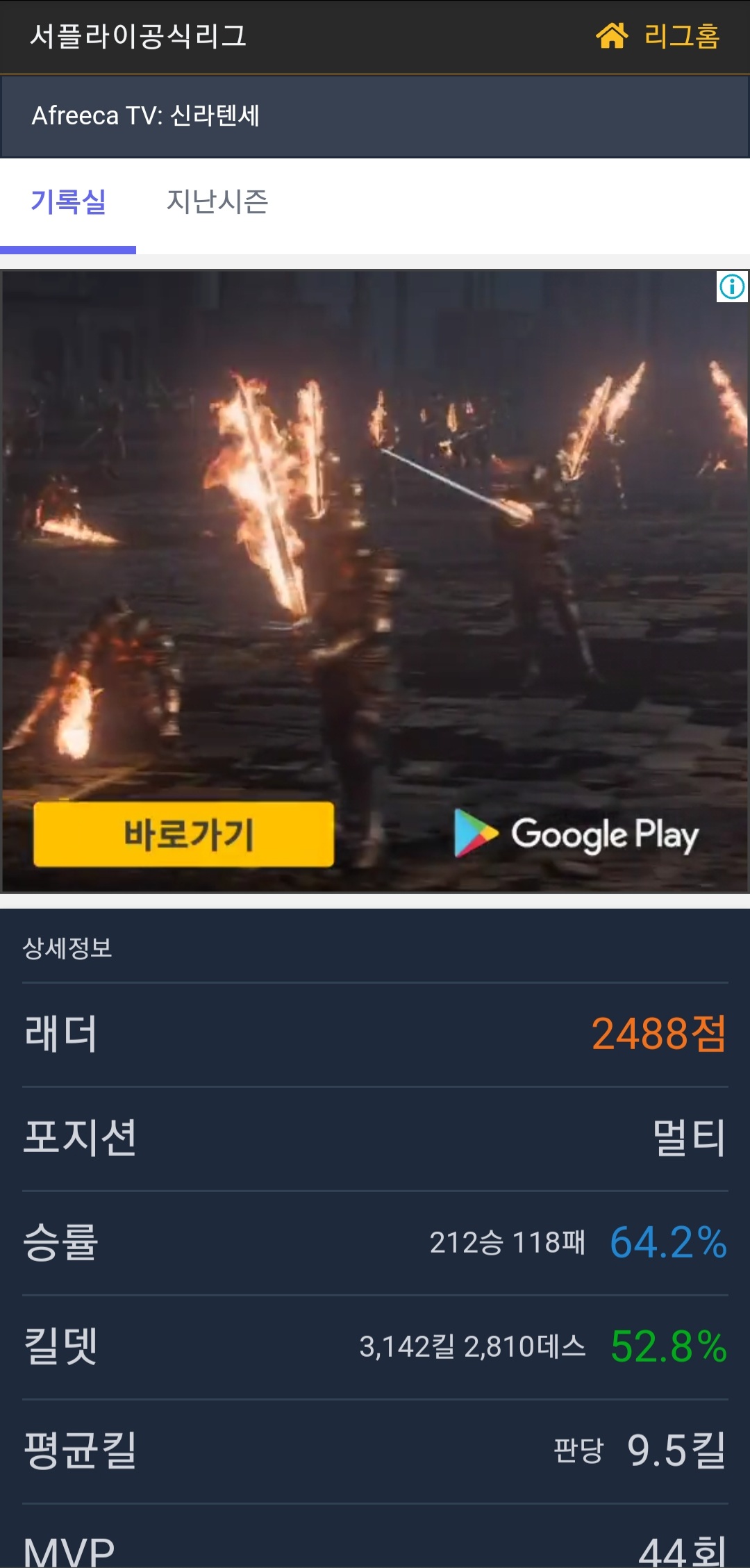Image resolution: width=750 pixels, height=1568 pixels.
Task: Open the ad info icon
Action: [732, 286]
